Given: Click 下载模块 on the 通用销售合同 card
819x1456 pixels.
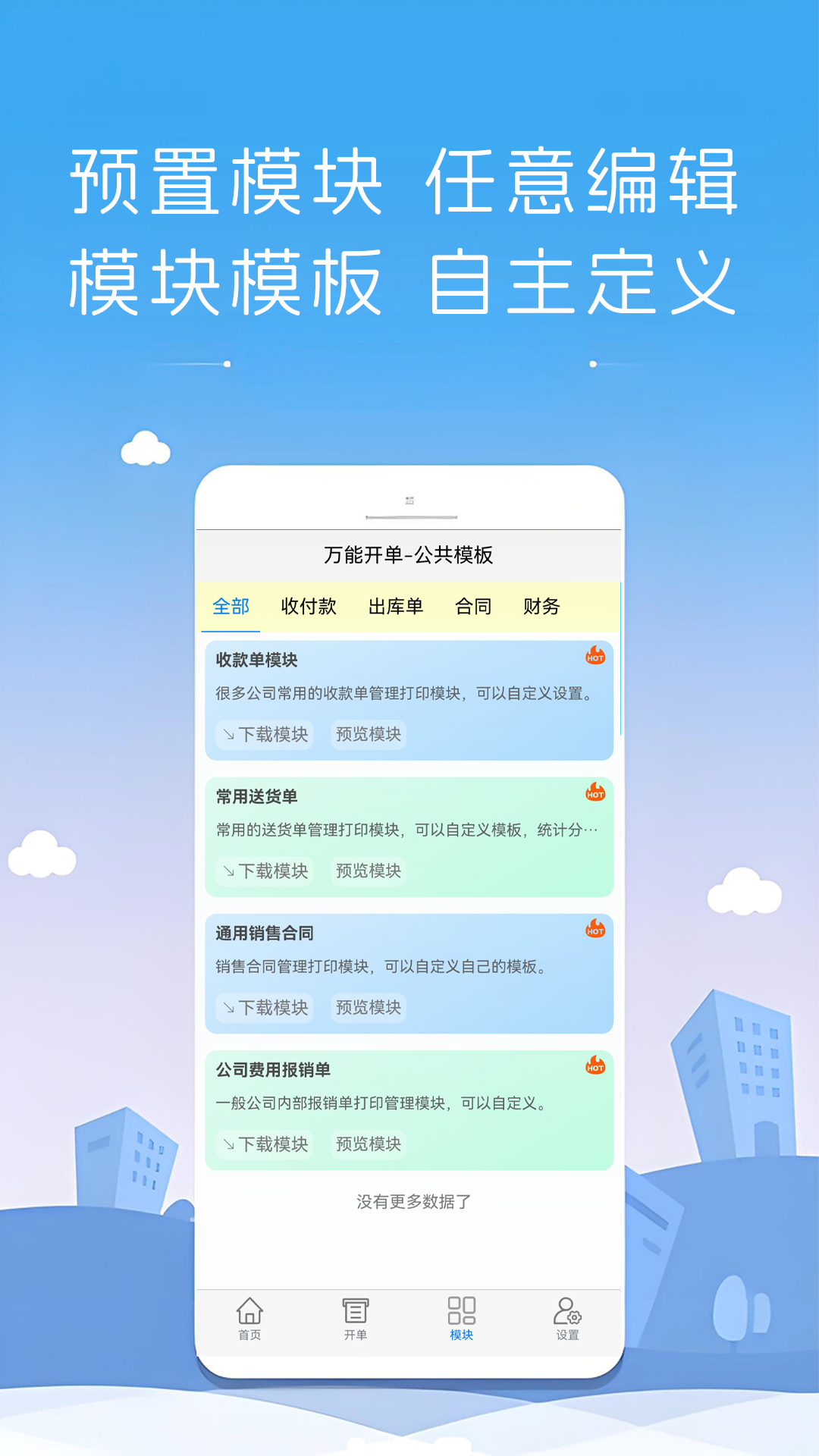Looking at the screenshot, I should point(264,1007).
